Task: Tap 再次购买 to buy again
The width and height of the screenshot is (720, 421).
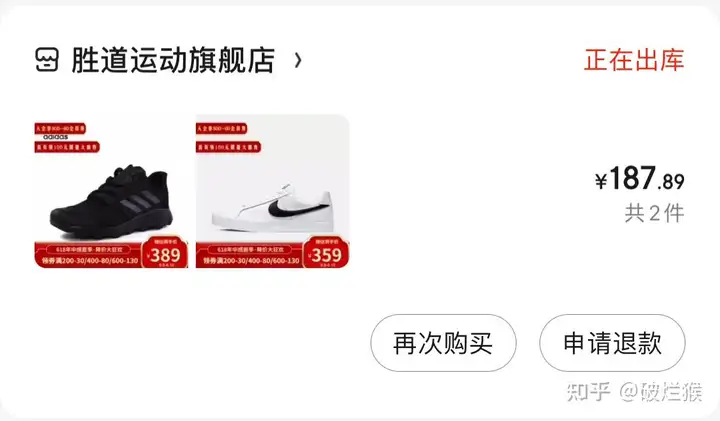Action: [443, 344]
